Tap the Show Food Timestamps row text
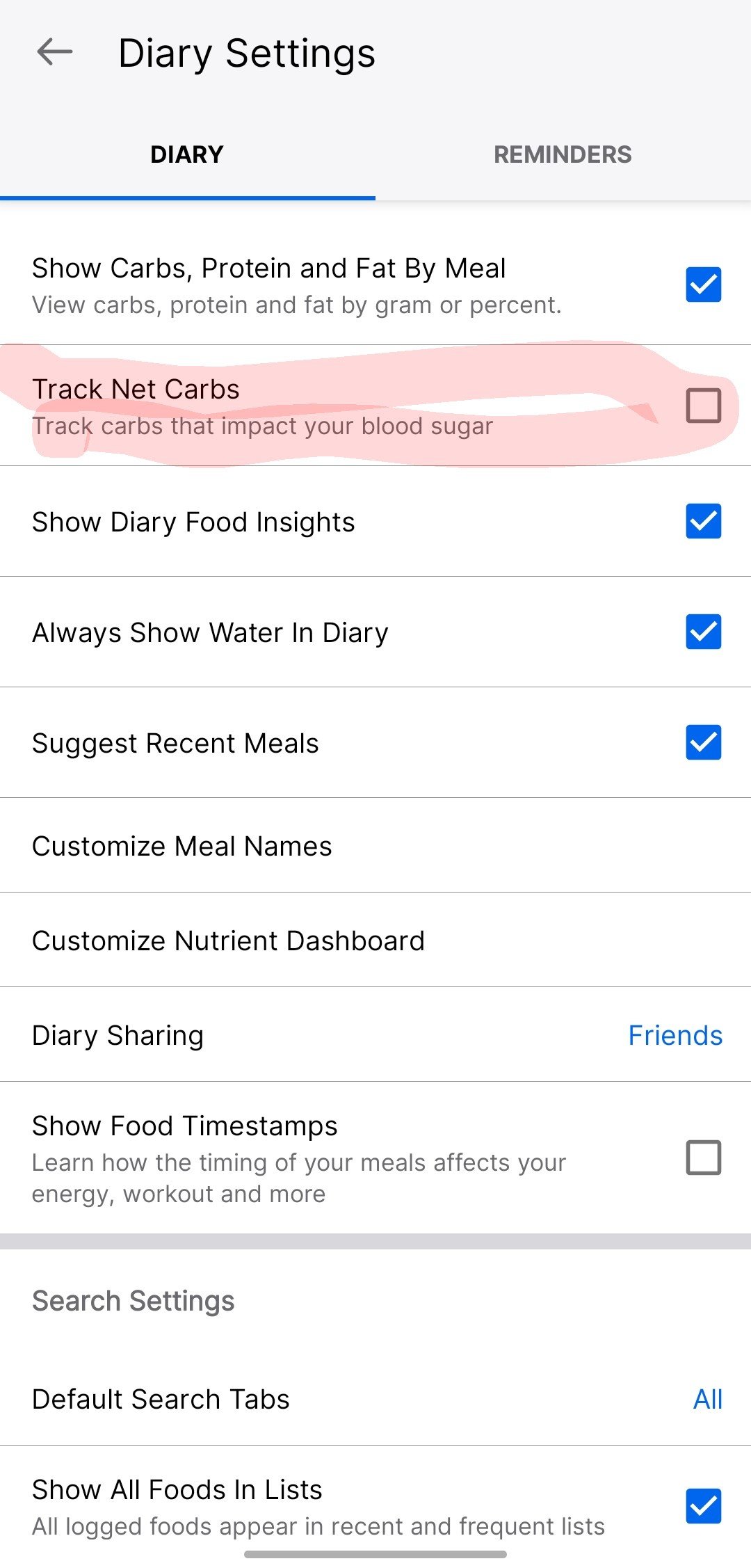Screen dimensions: 751x1568 [184, 1125]
